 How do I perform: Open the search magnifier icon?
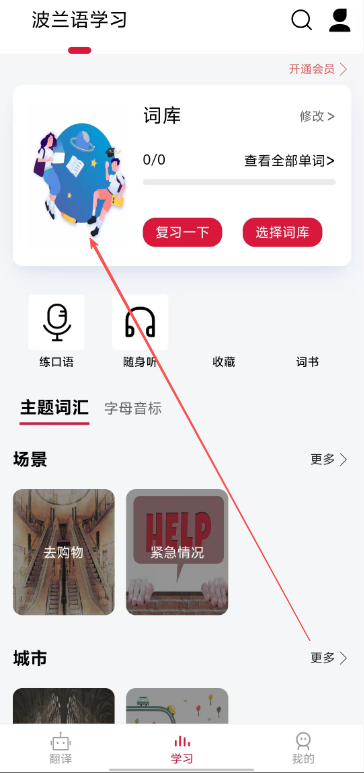(301, 20)
